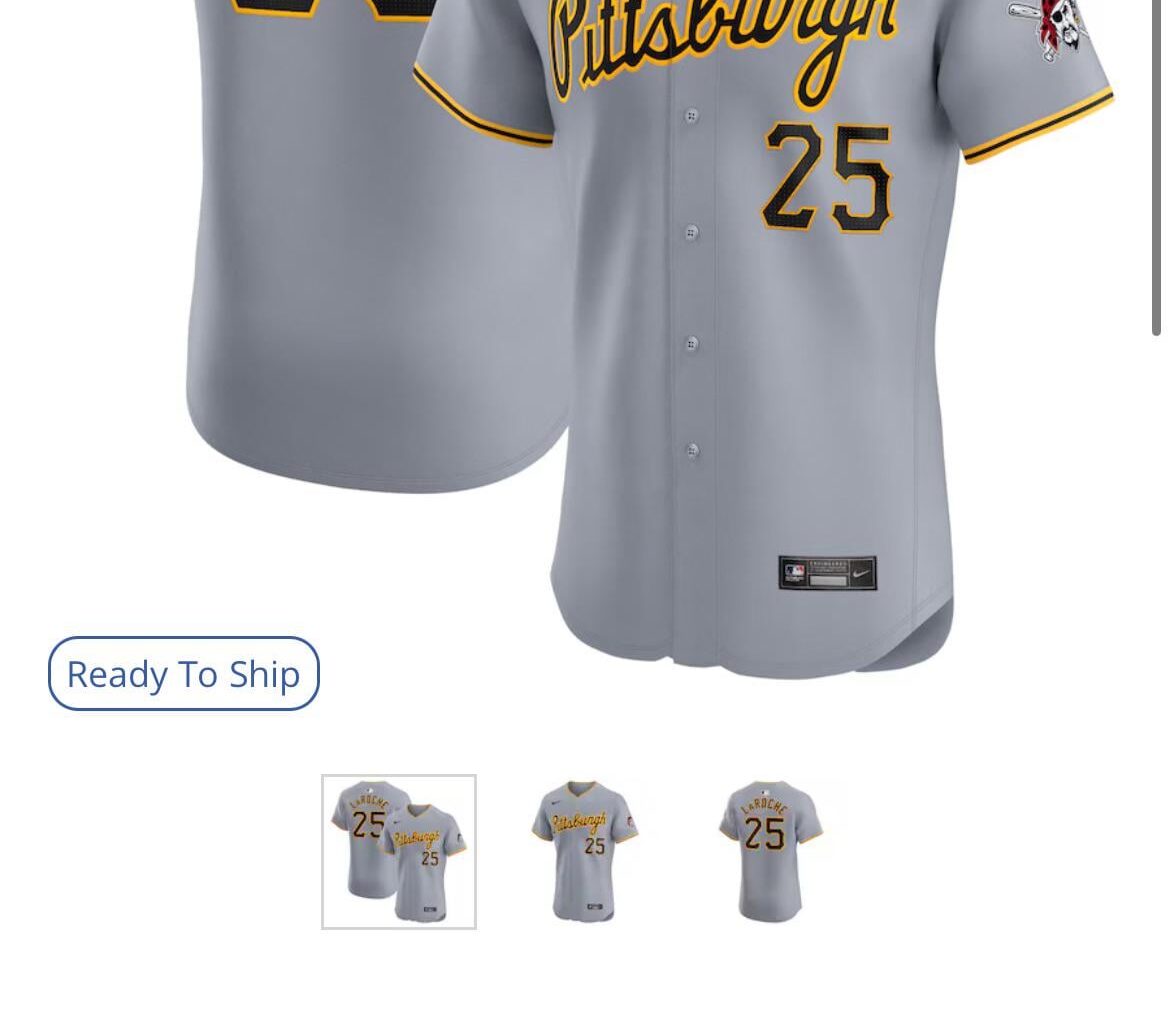
Task: Tap the Ready To Ship badge
Action: coord(184,674)
